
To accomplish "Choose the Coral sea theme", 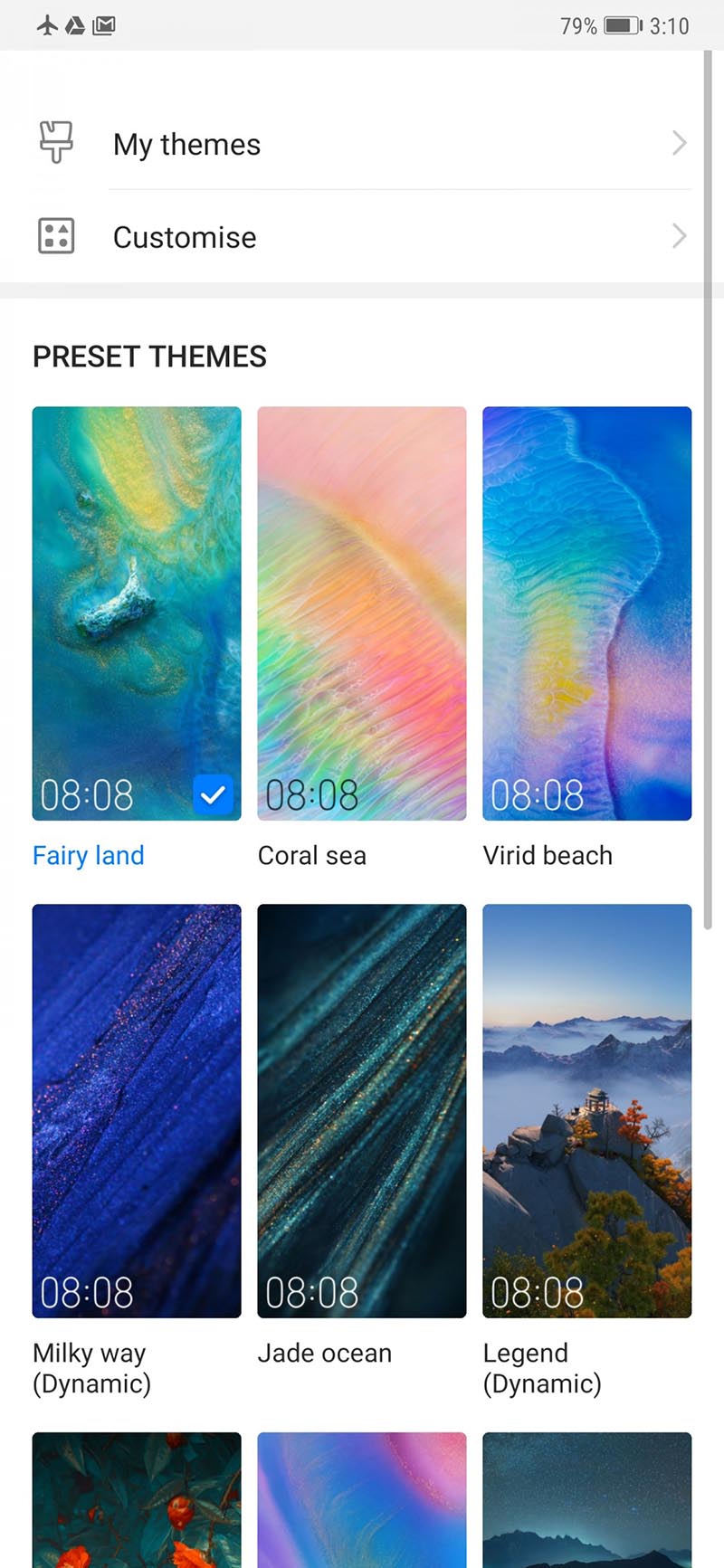I will click(362, 613).
